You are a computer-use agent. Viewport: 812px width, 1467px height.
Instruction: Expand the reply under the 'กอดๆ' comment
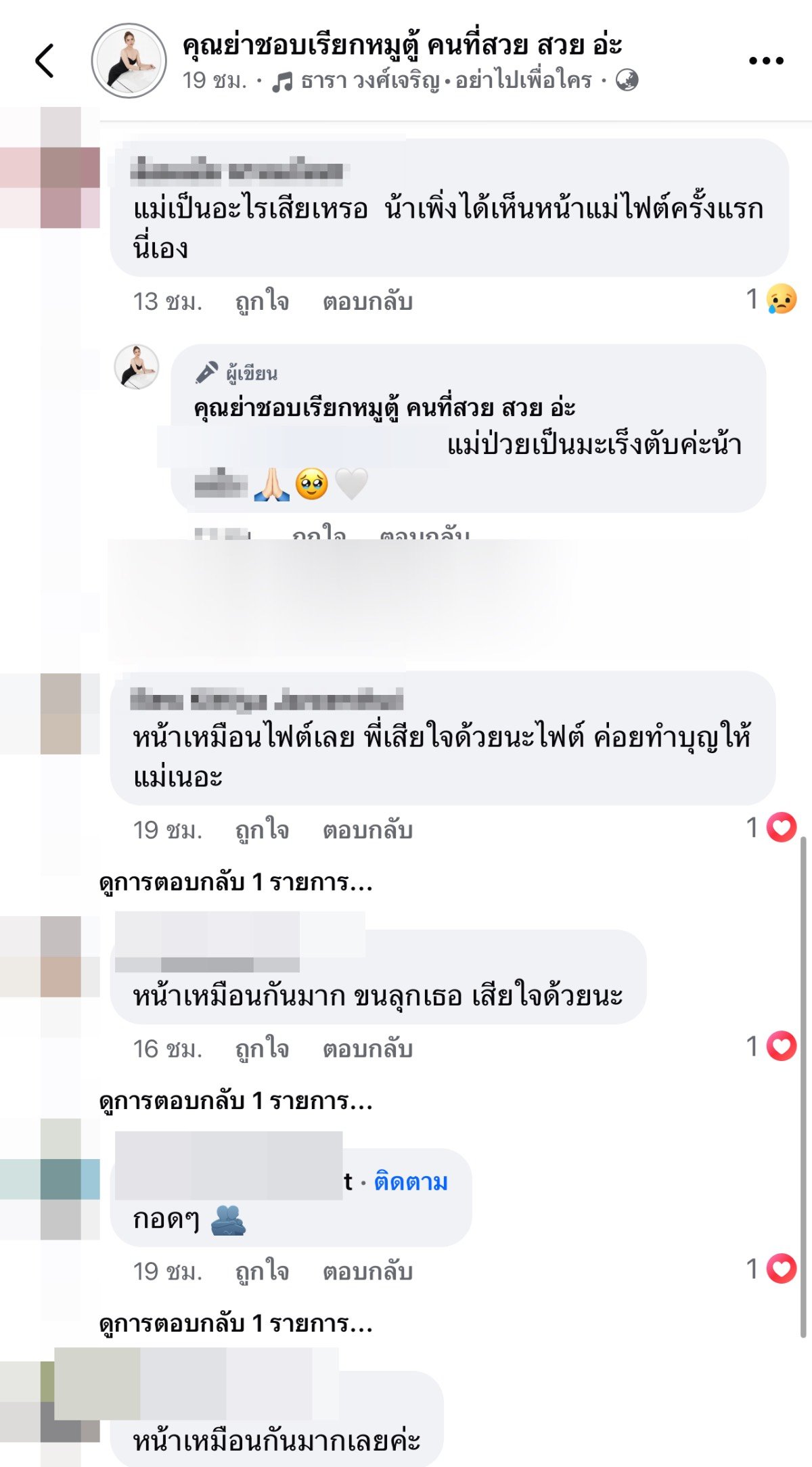pos(235,1324)
